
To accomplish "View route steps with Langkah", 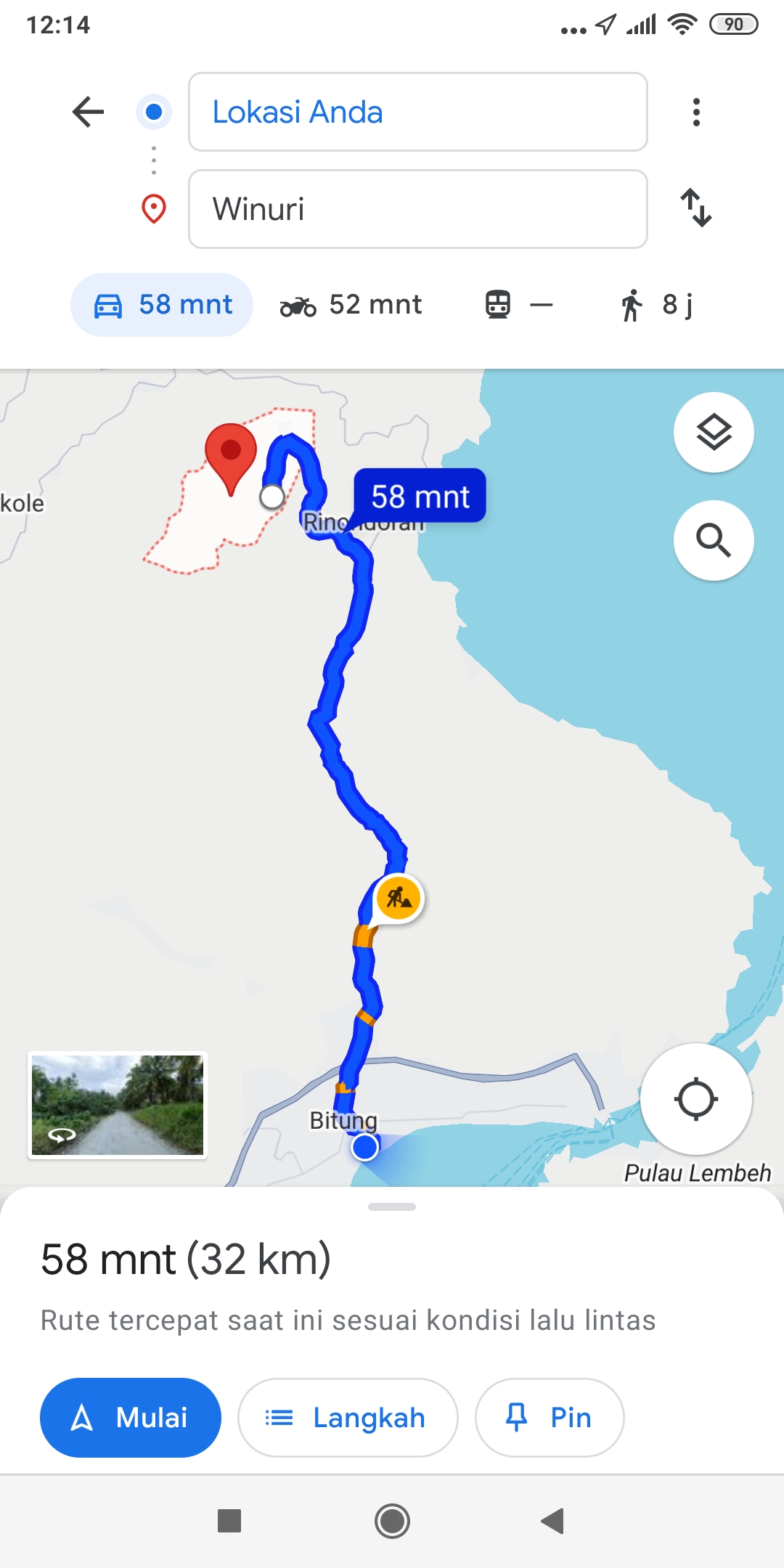I will coord(348,1418).
